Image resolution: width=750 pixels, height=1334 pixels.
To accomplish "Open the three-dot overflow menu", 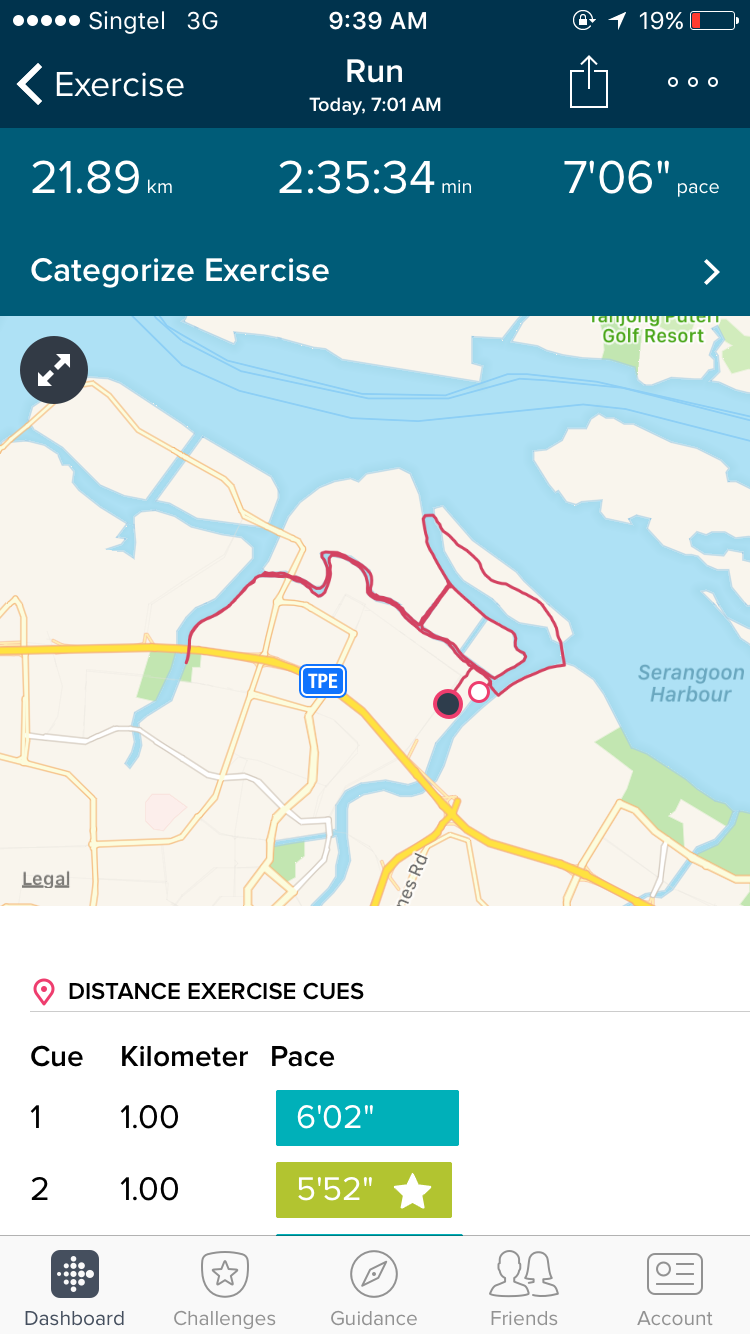I will [693, 83].
